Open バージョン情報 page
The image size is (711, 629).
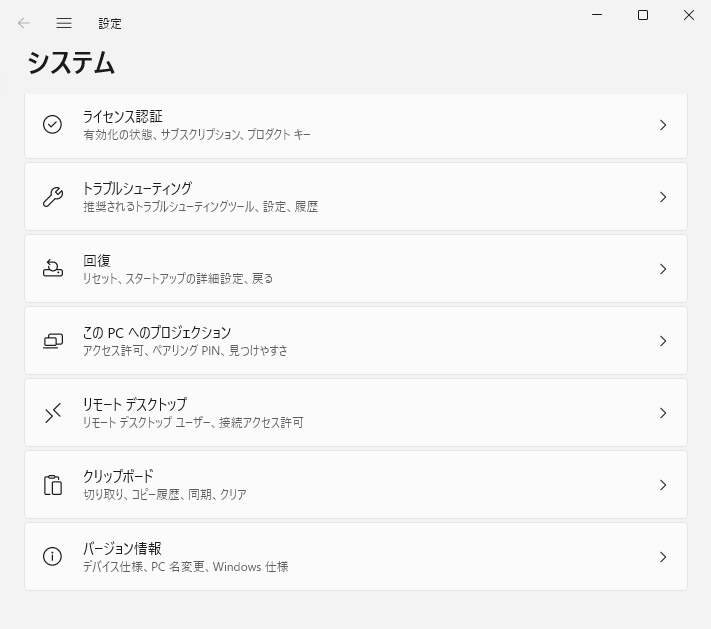(x=355, y=557)
